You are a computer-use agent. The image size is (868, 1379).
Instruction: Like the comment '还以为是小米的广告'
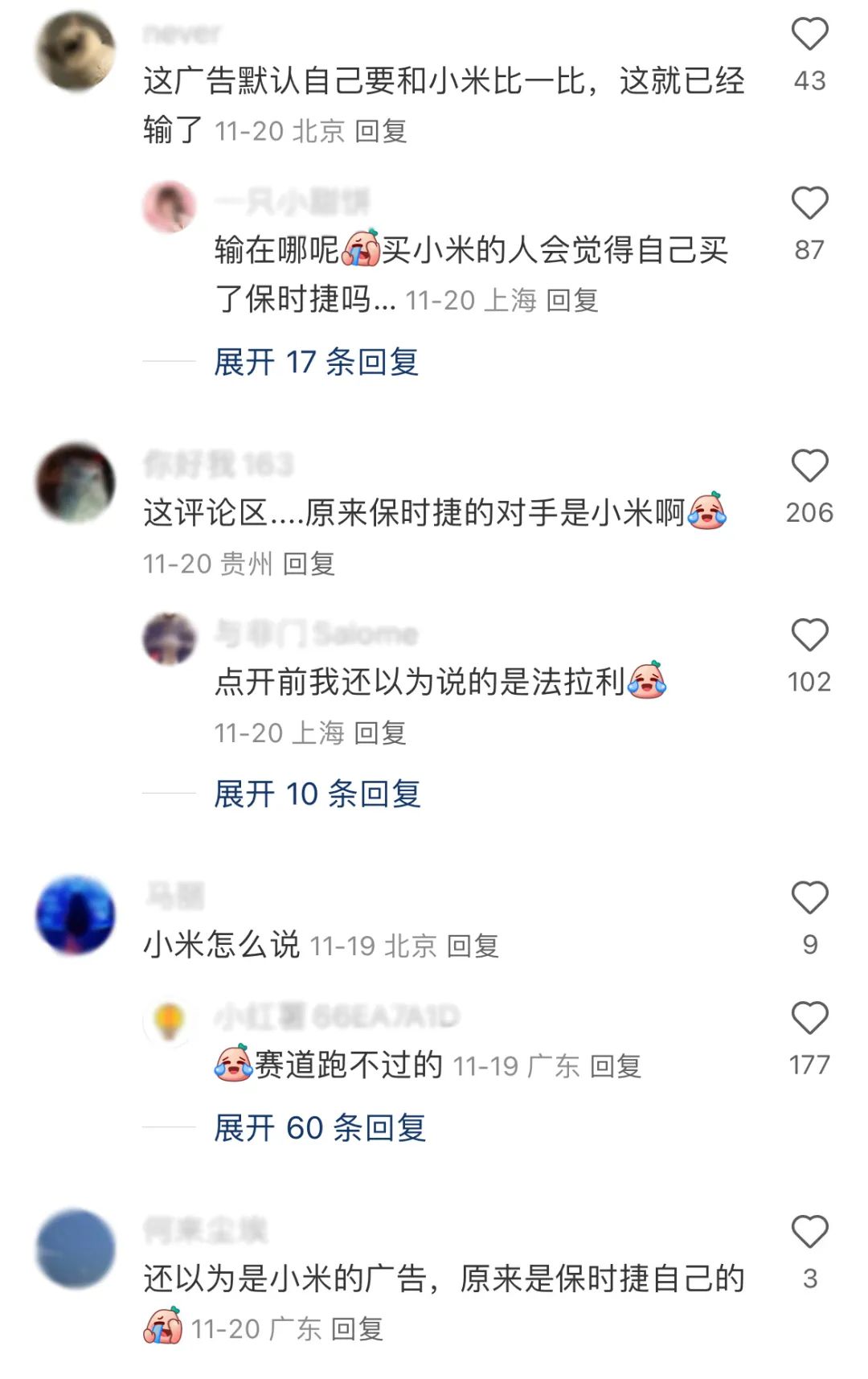(809, 1233)
